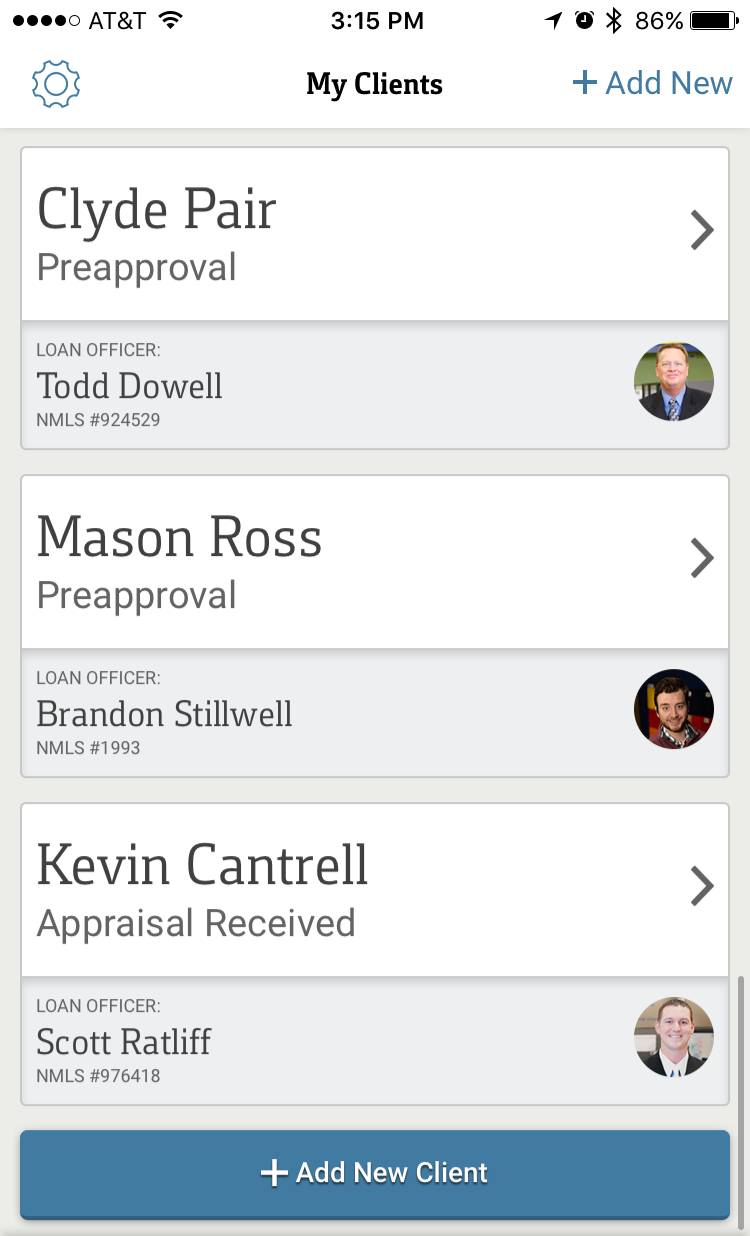This screenshot has width=750, height=1236.
Task: Select loan officer Brandon Stillwell
Action: (x=375, y=713)
